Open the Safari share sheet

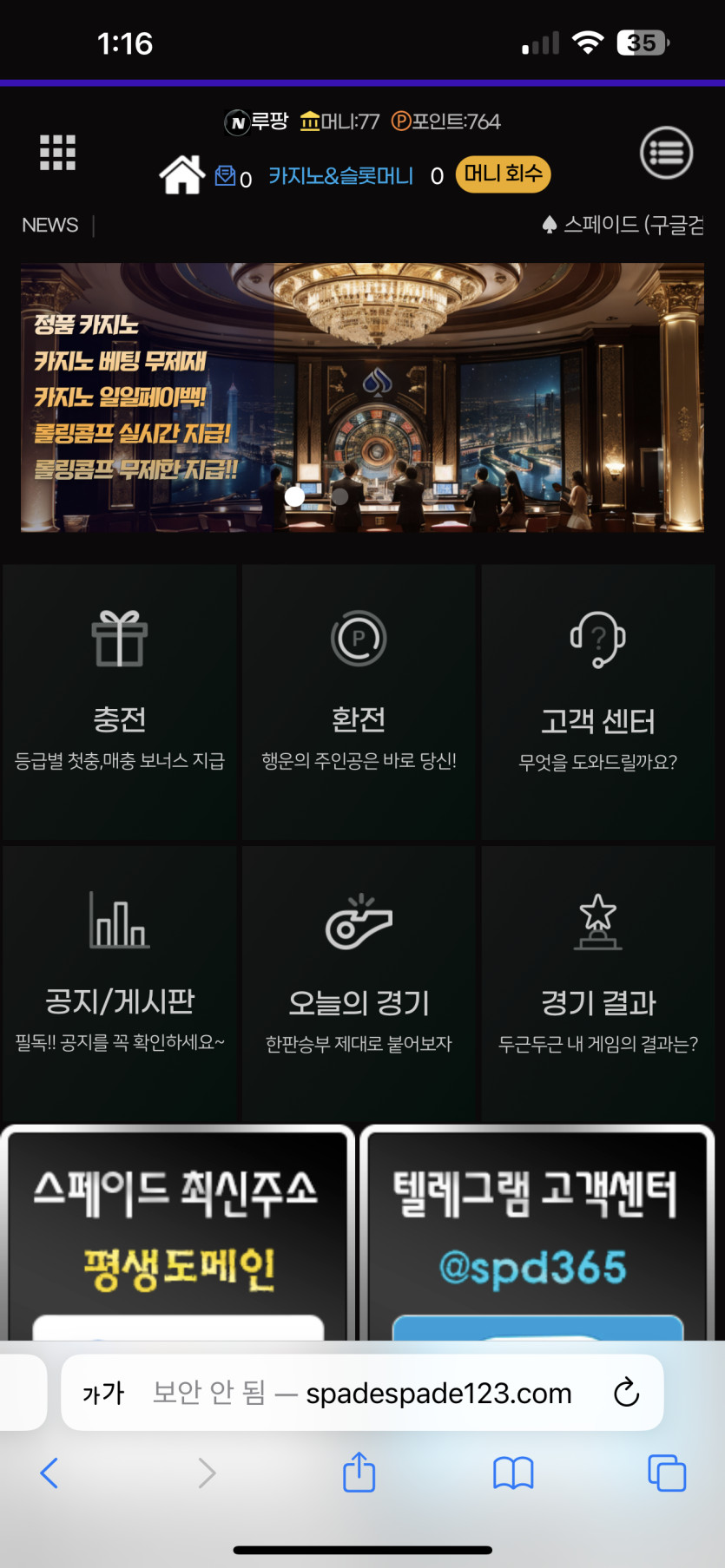click(359, 1473)
